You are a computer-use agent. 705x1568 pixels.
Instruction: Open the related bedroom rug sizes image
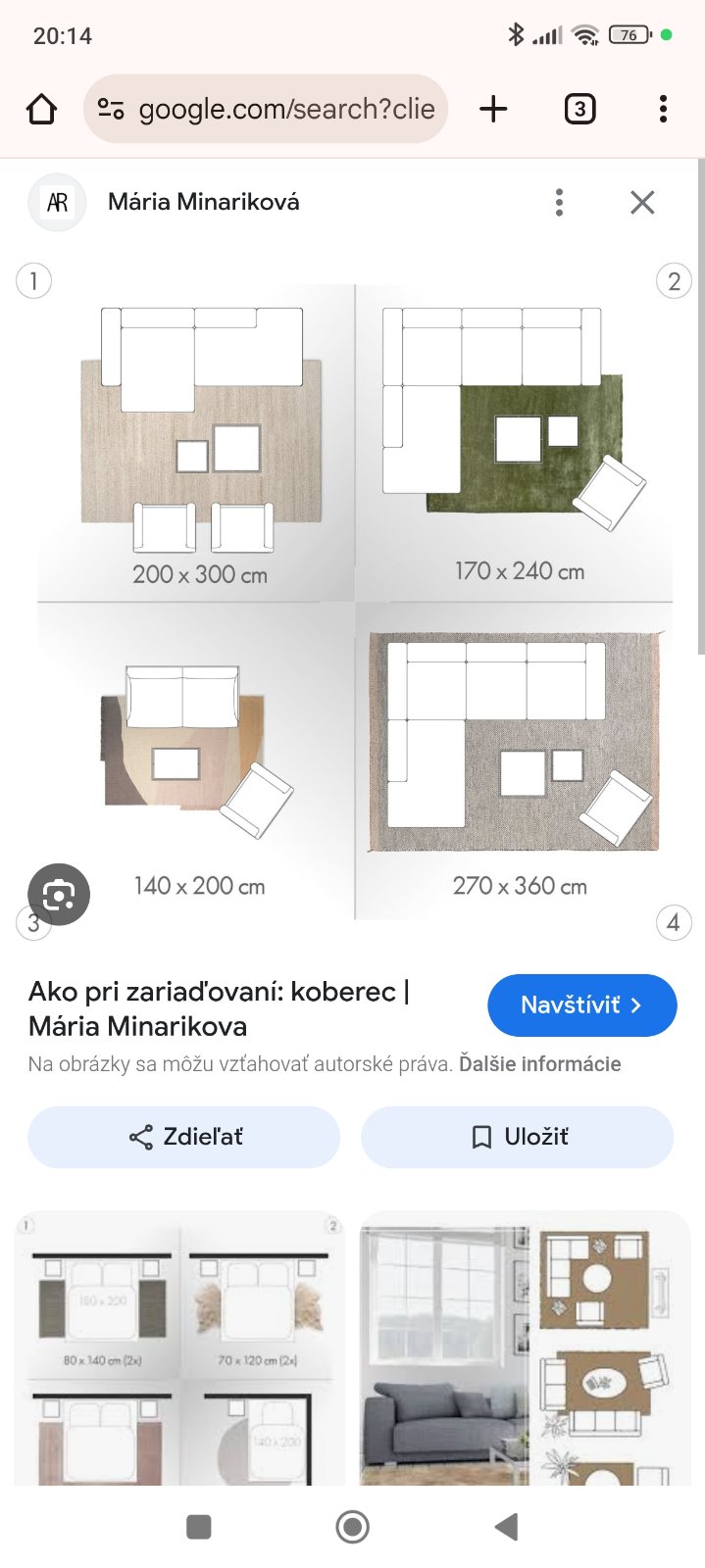point(179,1350)
